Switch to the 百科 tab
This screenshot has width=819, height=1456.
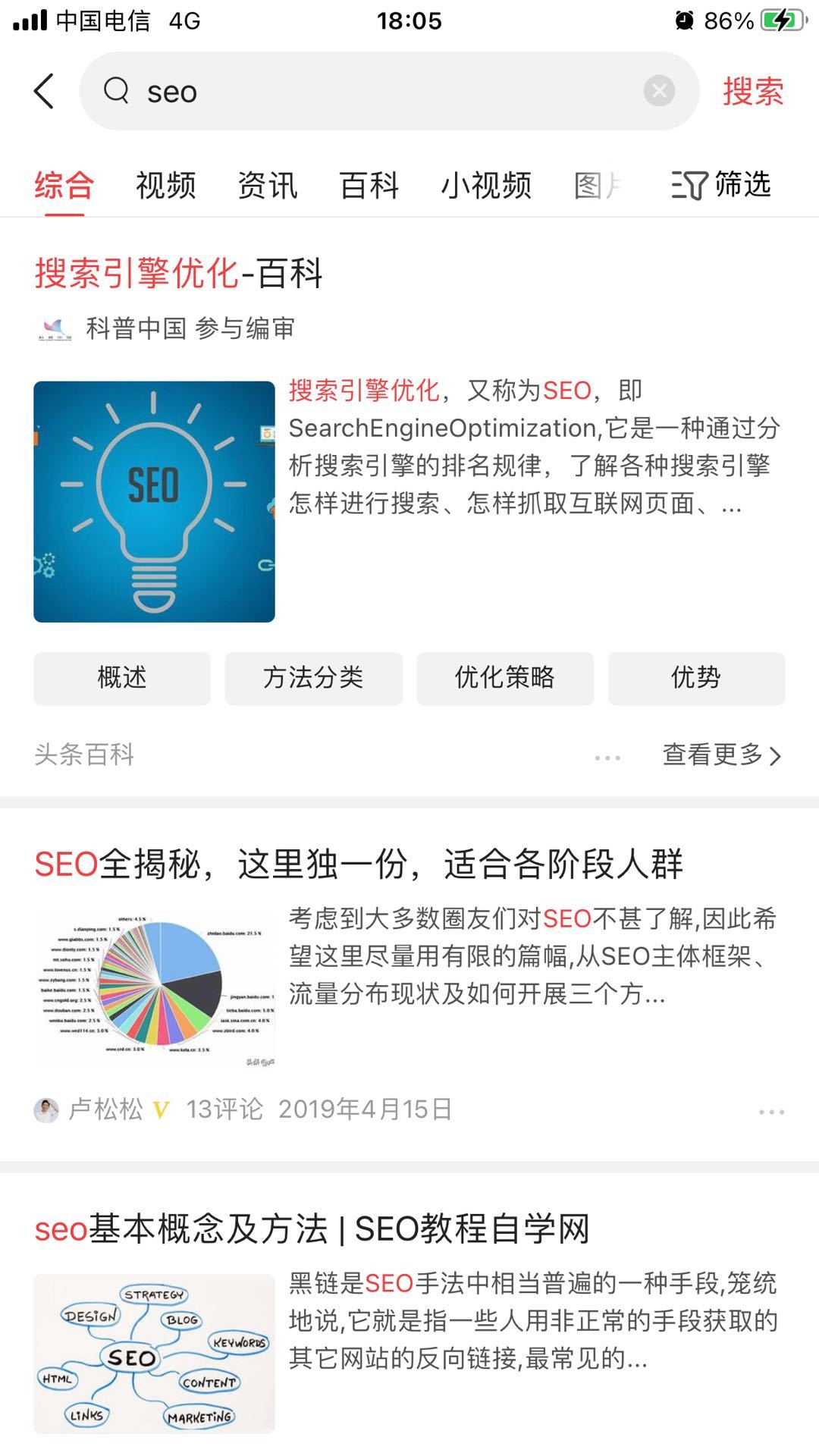pos(367,184)
